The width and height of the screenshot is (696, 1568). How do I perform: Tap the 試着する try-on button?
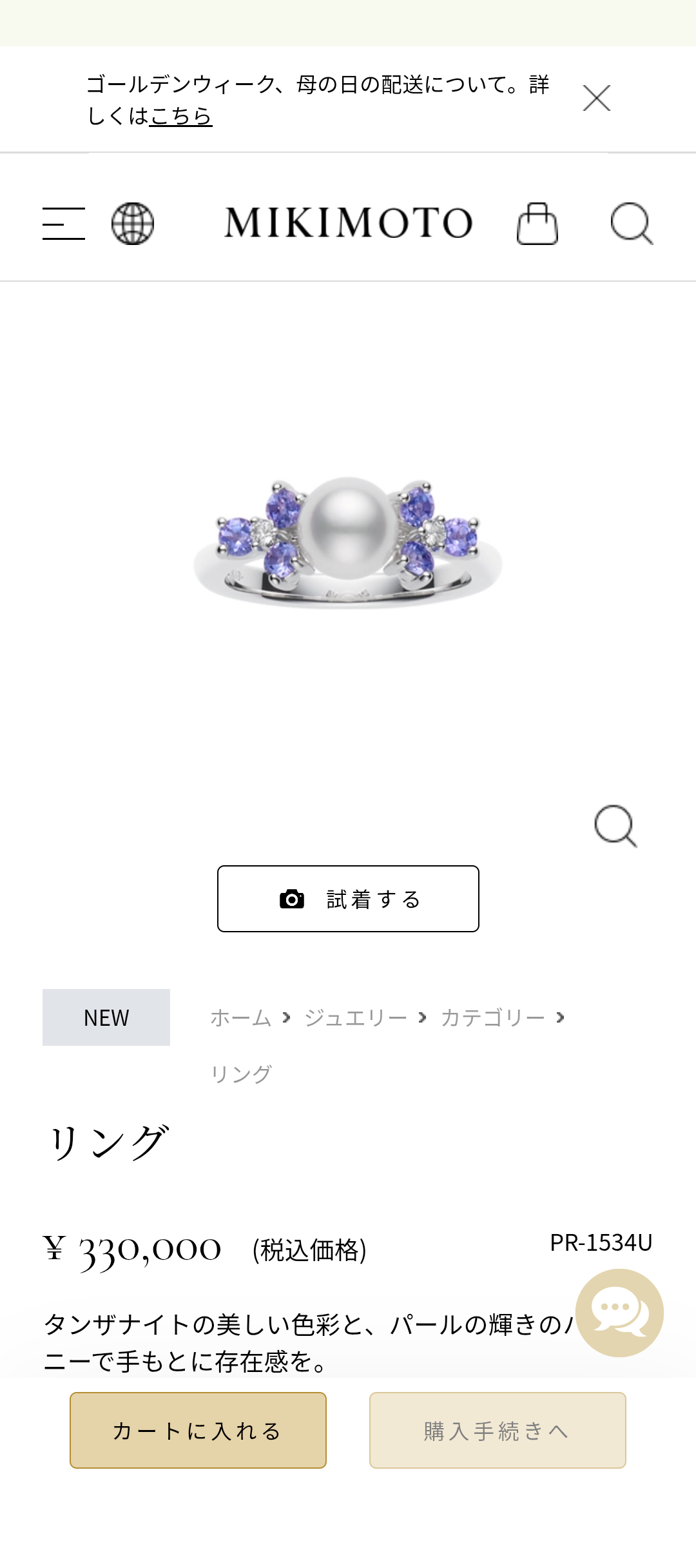[348, 899]
